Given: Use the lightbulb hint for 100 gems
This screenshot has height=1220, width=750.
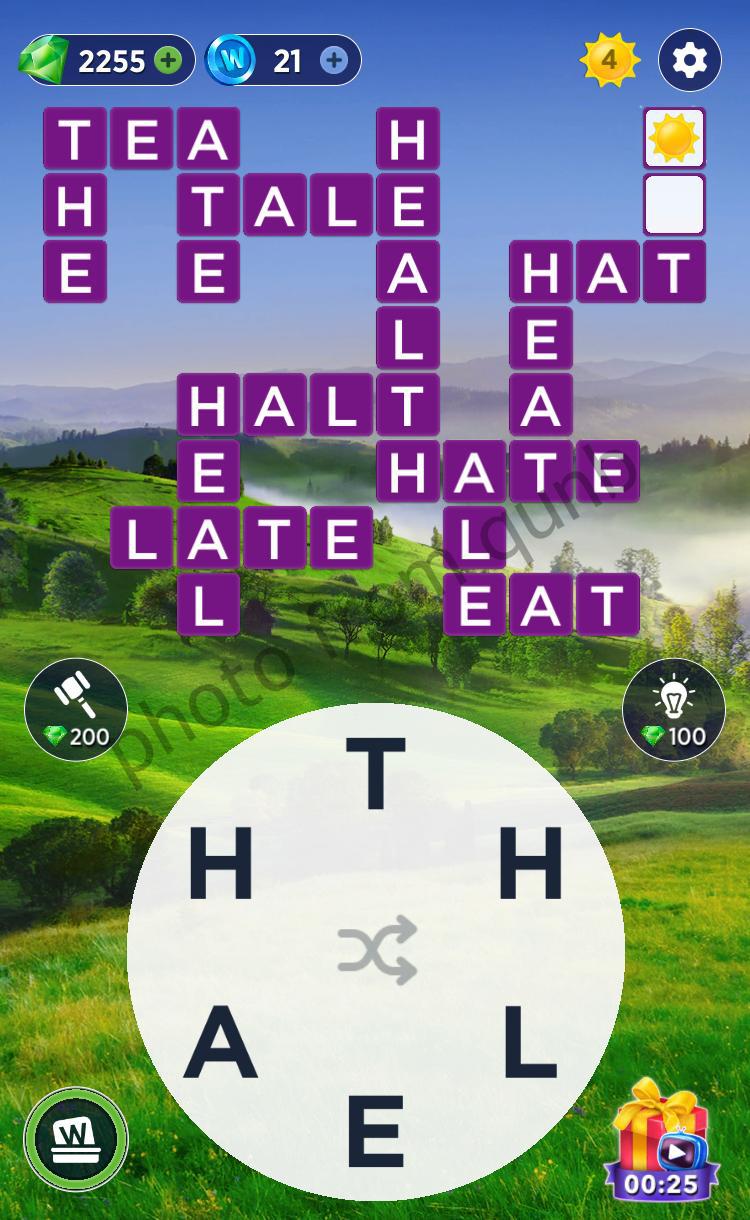Looking at the screenshot, I should click(x=673, y=709).
